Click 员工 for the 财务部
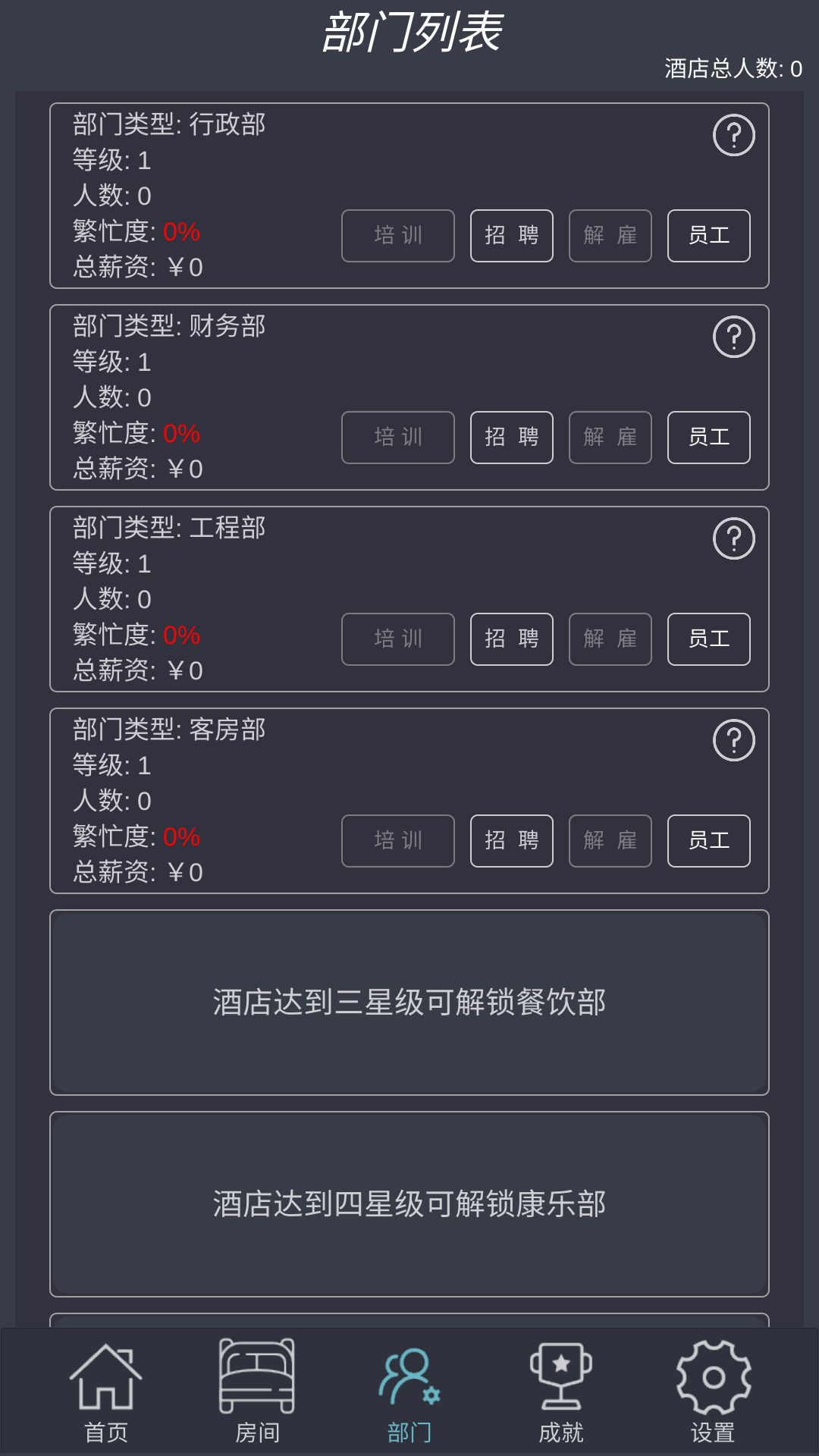 [x=708, y=438]
